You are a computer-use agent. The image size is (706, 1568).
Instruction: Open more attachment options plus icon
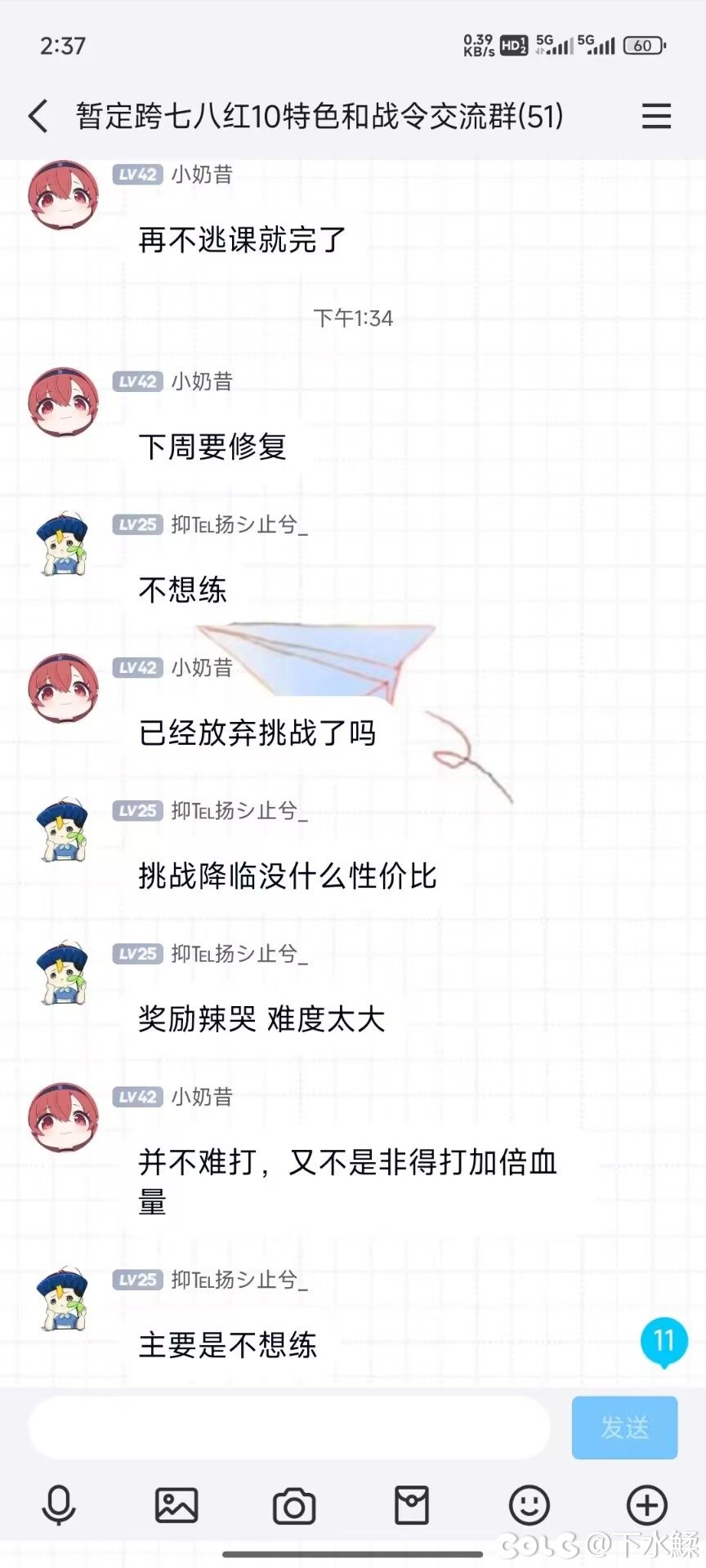click(647, 1505)
